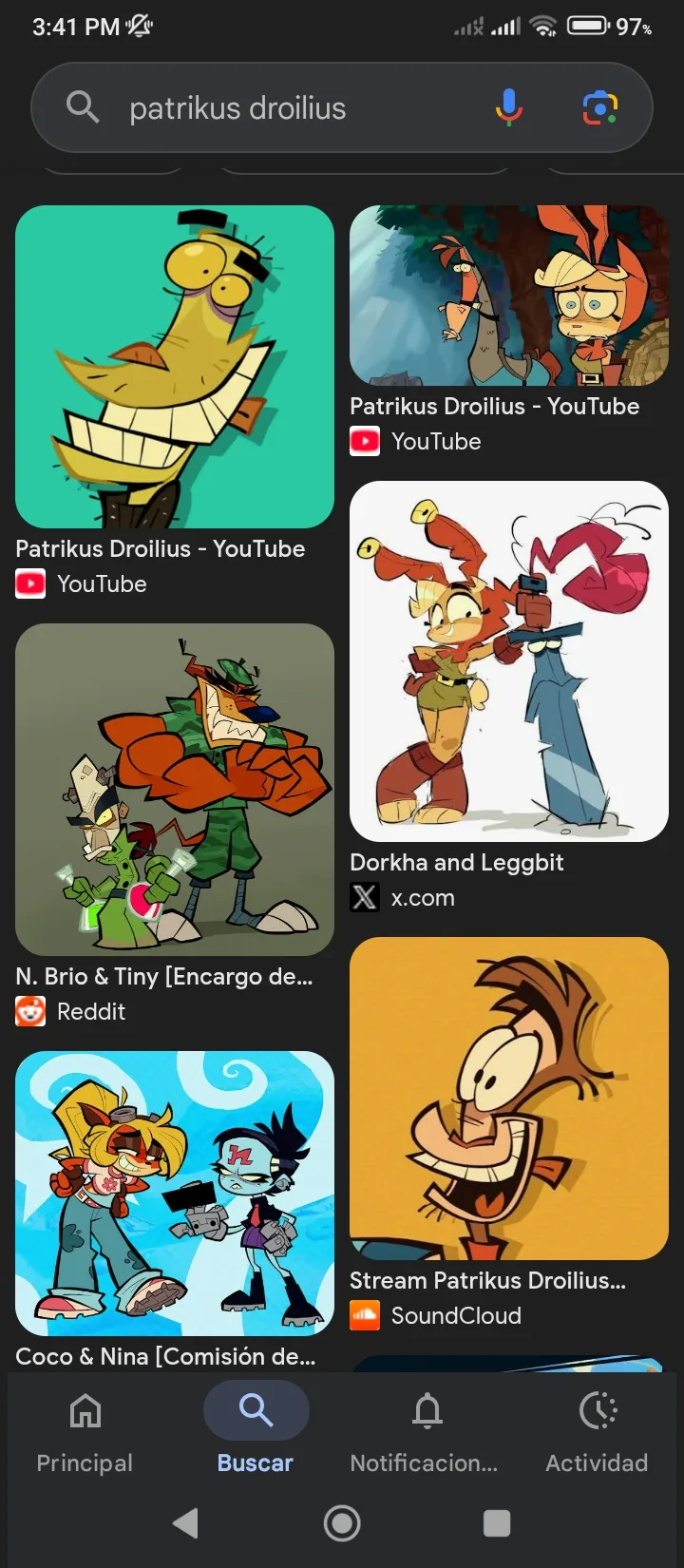Image resolution: width=684 pixels, height=1568 pixels.
Task: Start a voice search with the microphone
Action: (508, 107)
